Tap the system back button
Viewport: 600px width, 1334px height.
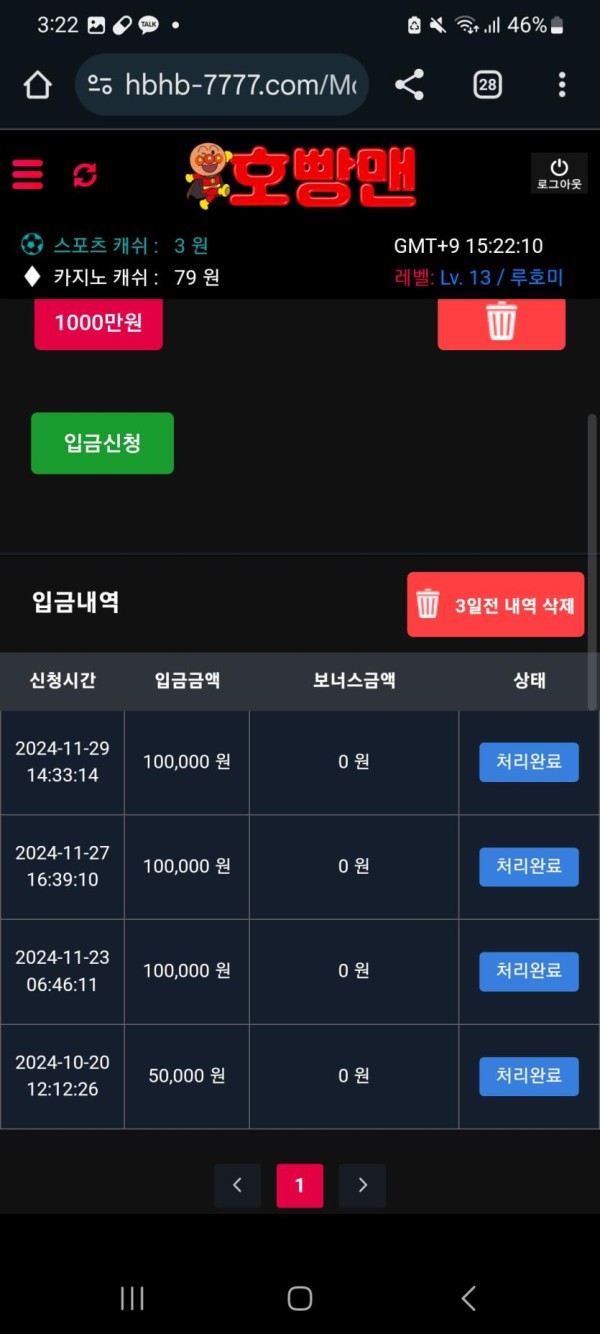[468, 1298]
